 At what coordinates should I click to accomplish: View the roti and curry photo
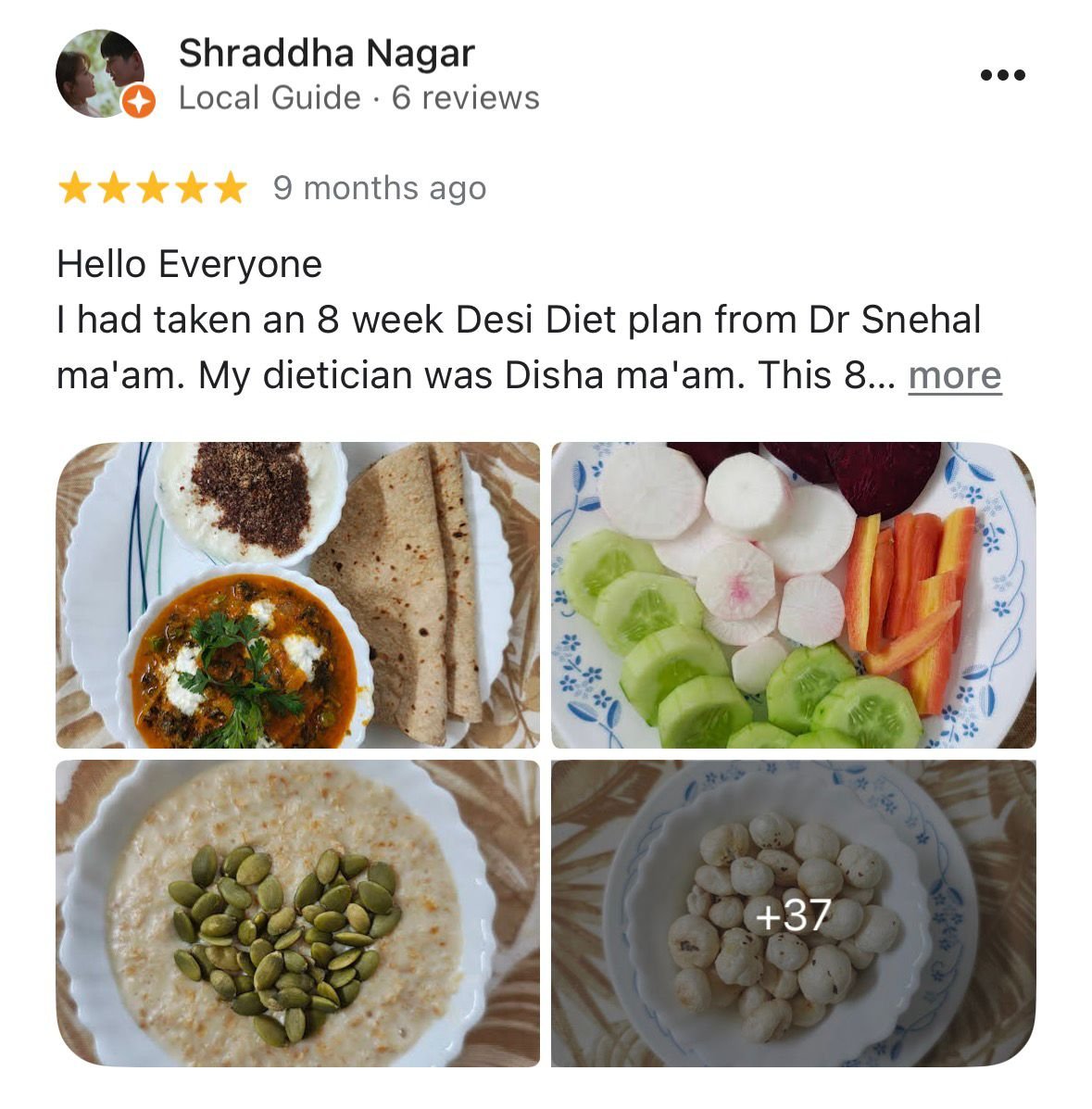[x=297, y=595]
